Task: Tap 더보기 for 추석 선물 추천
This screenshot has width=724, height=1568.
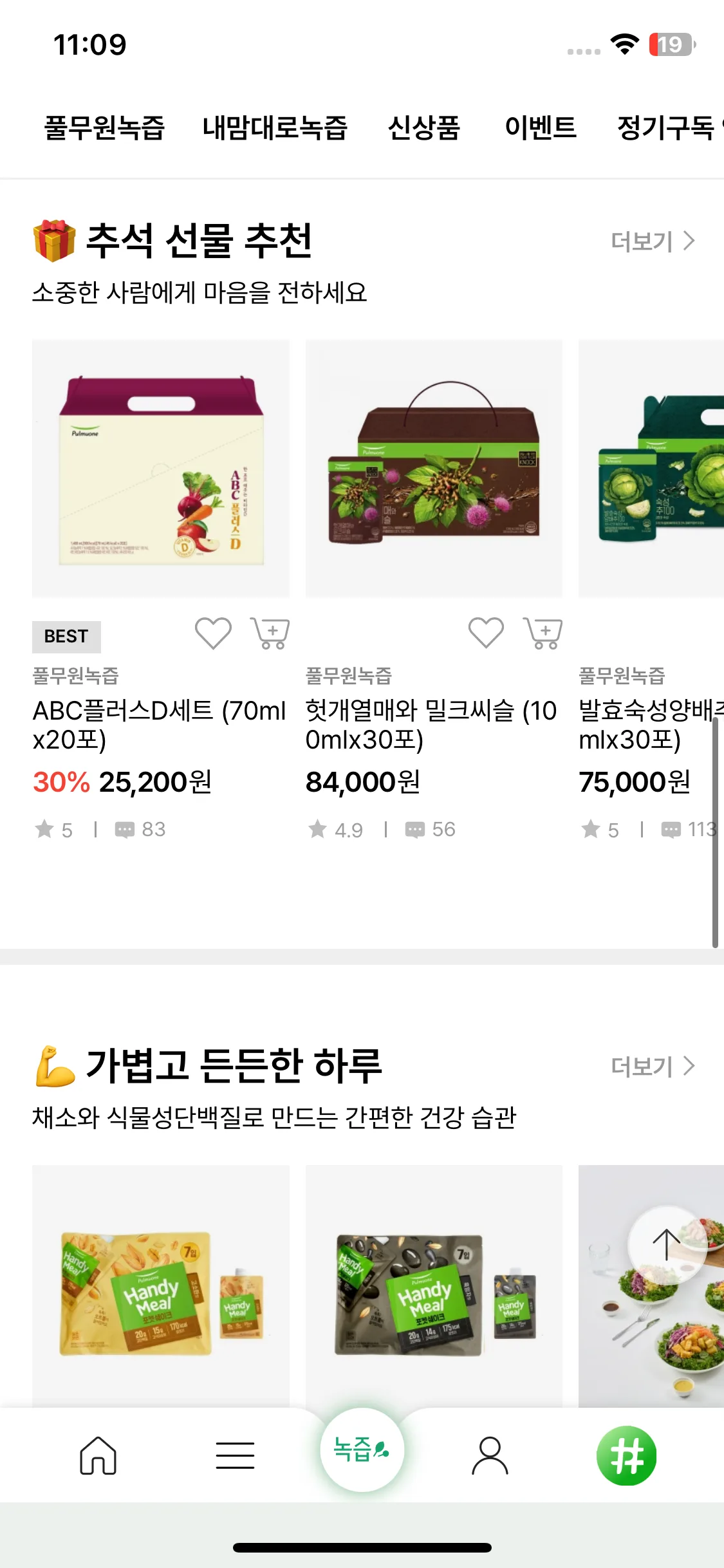Action: (652, 241)
